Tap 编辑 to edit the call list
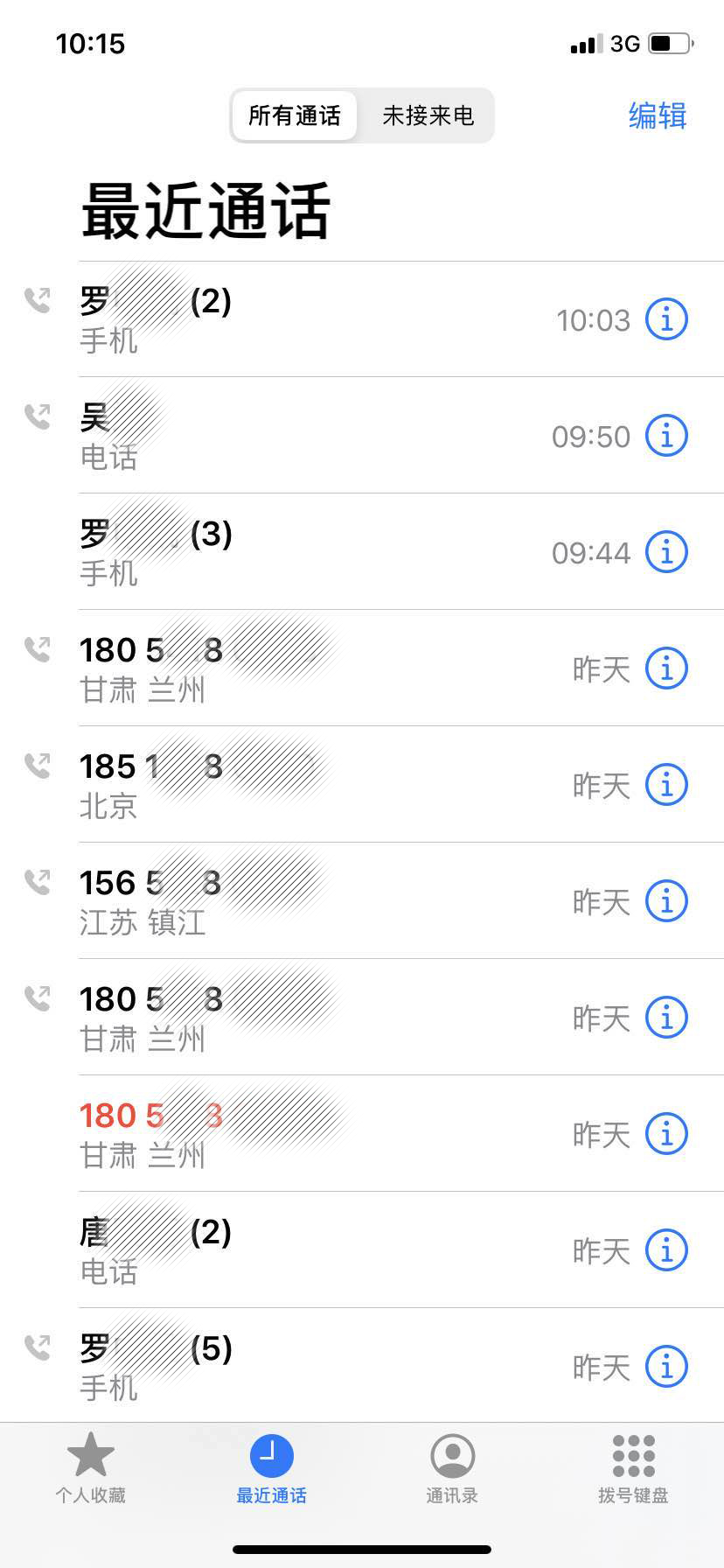 658,115
